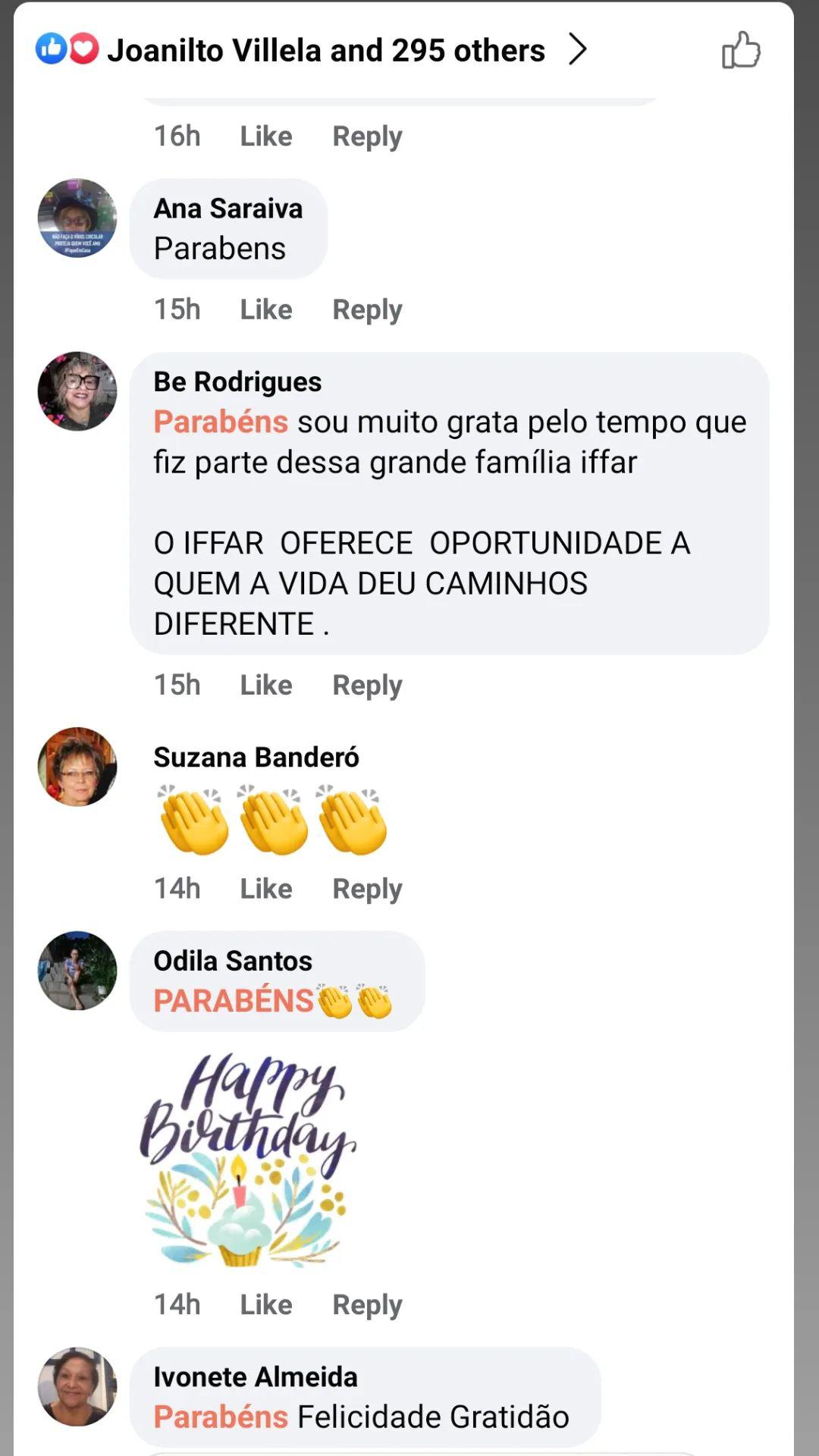The height and width of the screenshot is (1456, 819).
Task: Open Be Rodrigues's profile picture
Action: click(77, 391)
